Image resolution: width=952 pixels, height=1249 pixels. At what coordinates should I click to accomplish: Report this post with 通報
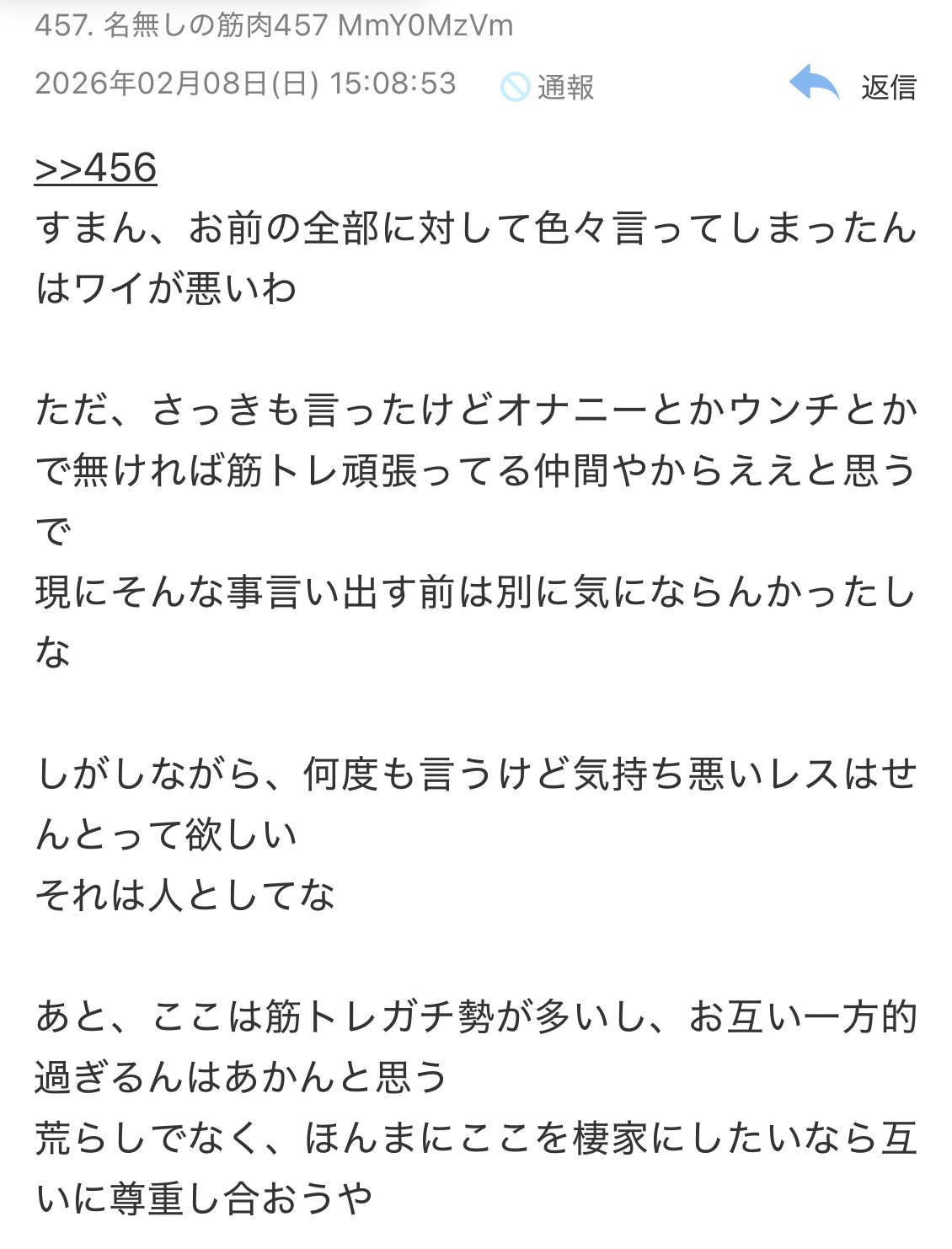[x=548, y=87]
